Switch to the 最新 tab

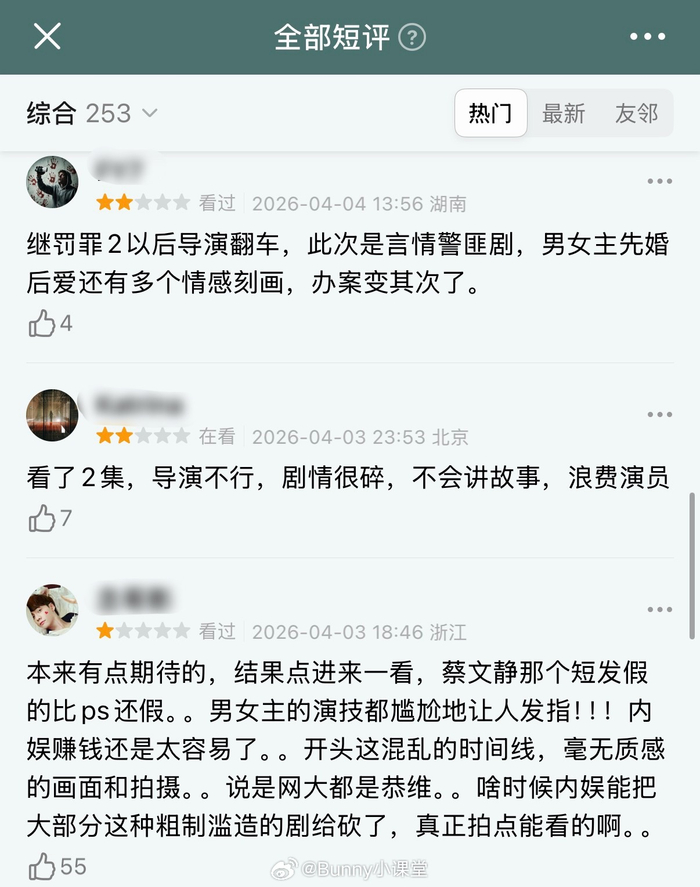[563, 113]
